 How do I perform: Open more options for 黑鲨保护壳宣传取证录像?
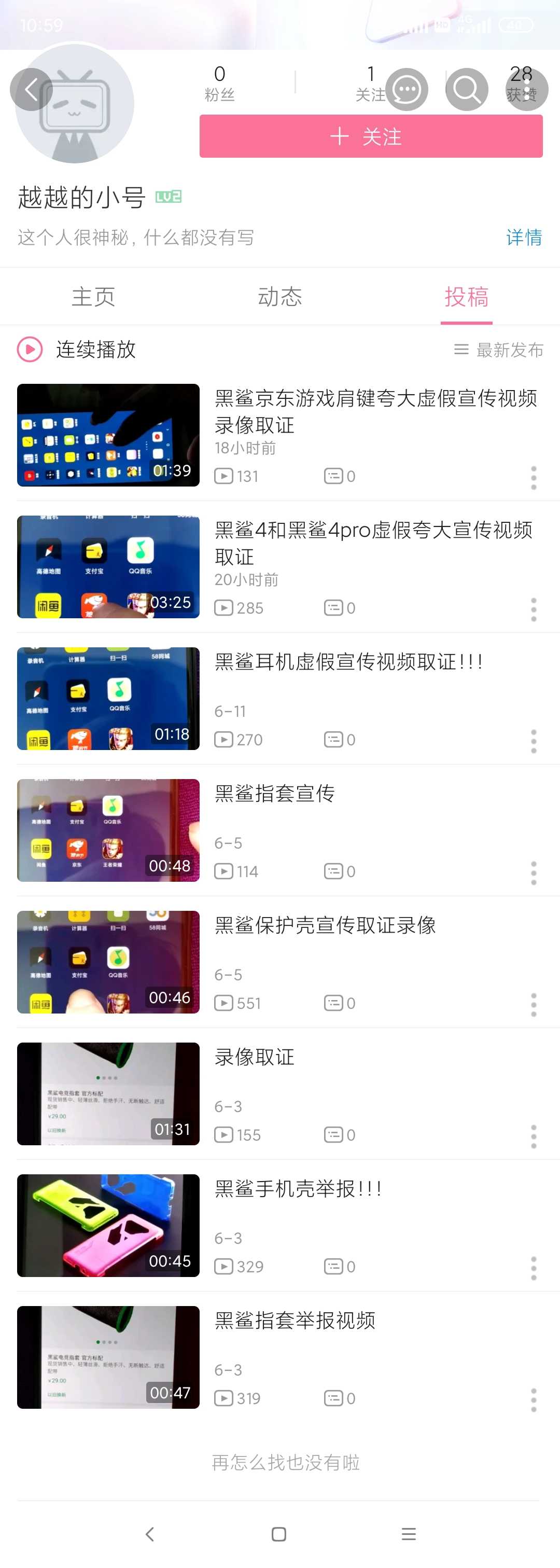533,1004
